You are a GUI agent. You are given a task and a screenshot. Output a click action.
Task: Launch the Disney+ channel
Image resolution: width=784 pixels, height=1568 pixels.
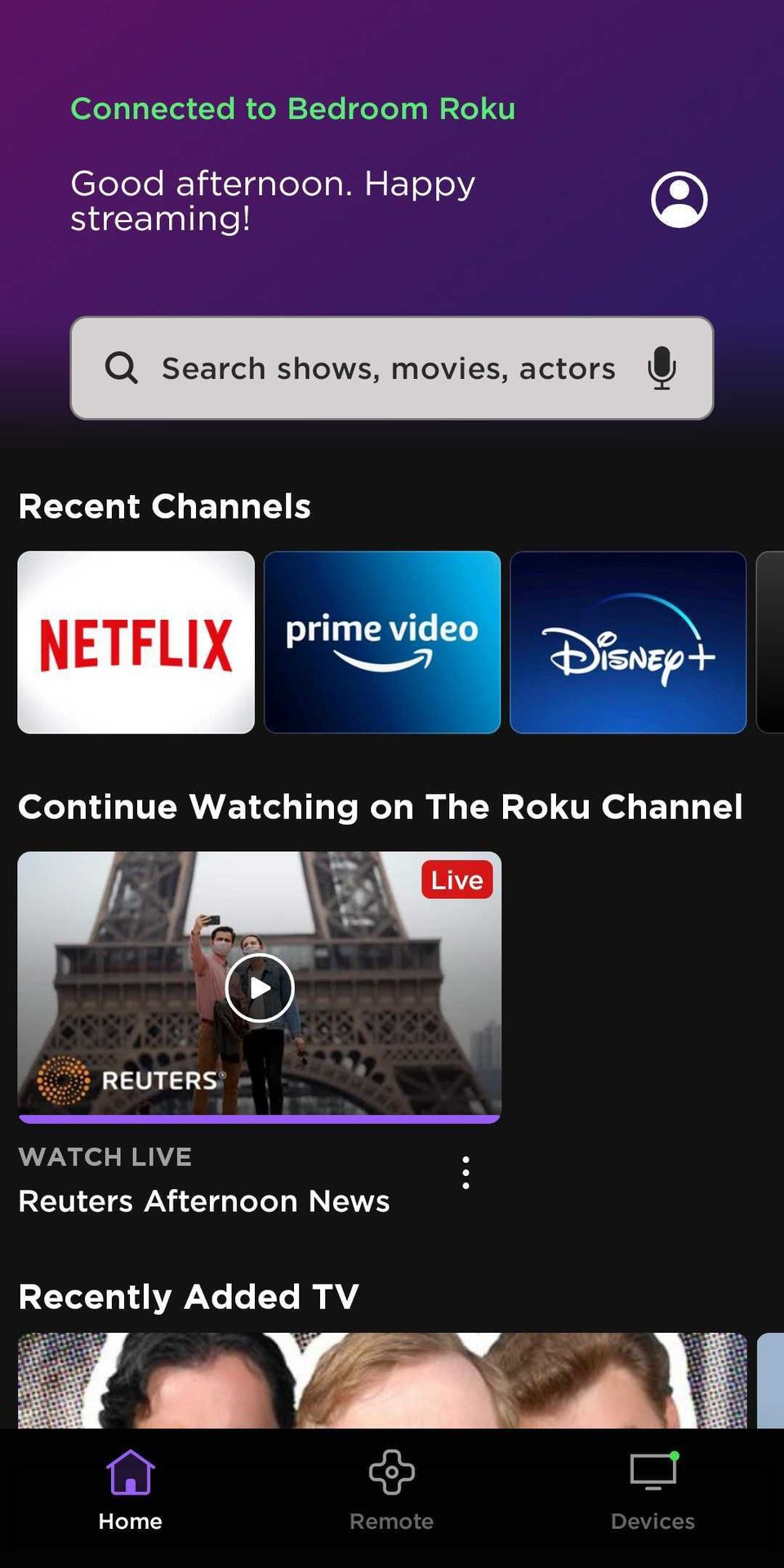pos(628,643)
